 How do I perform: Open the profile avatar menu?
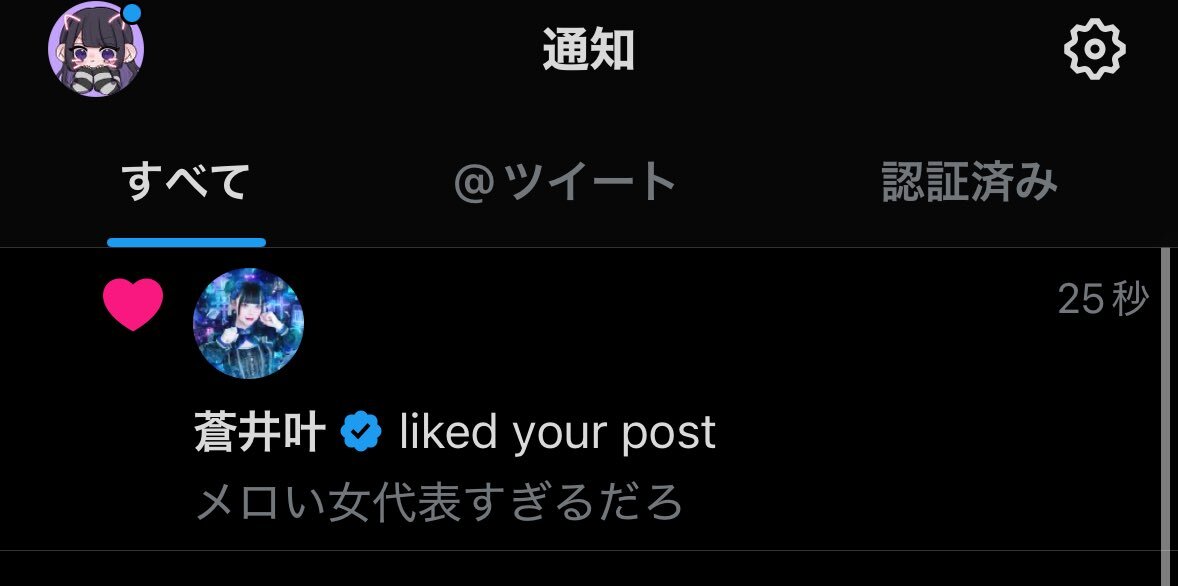[x=96, y=49]
